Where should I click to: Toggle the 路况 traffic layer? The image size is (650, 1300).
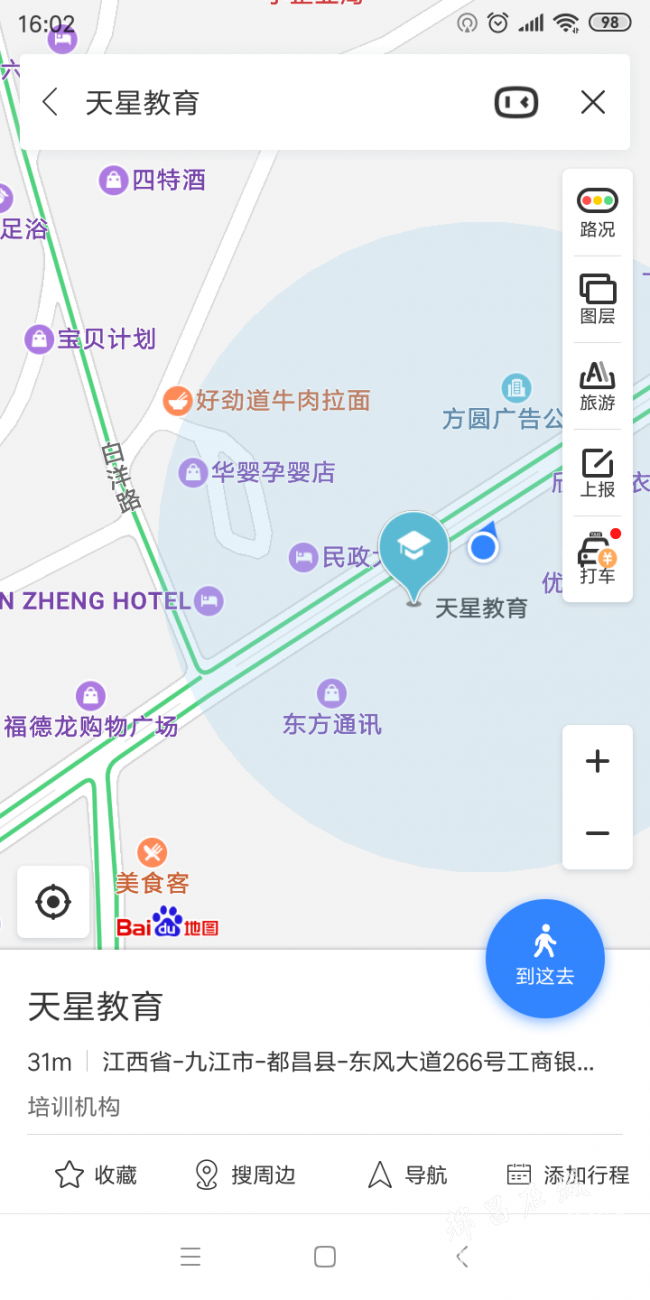point(597,213)
